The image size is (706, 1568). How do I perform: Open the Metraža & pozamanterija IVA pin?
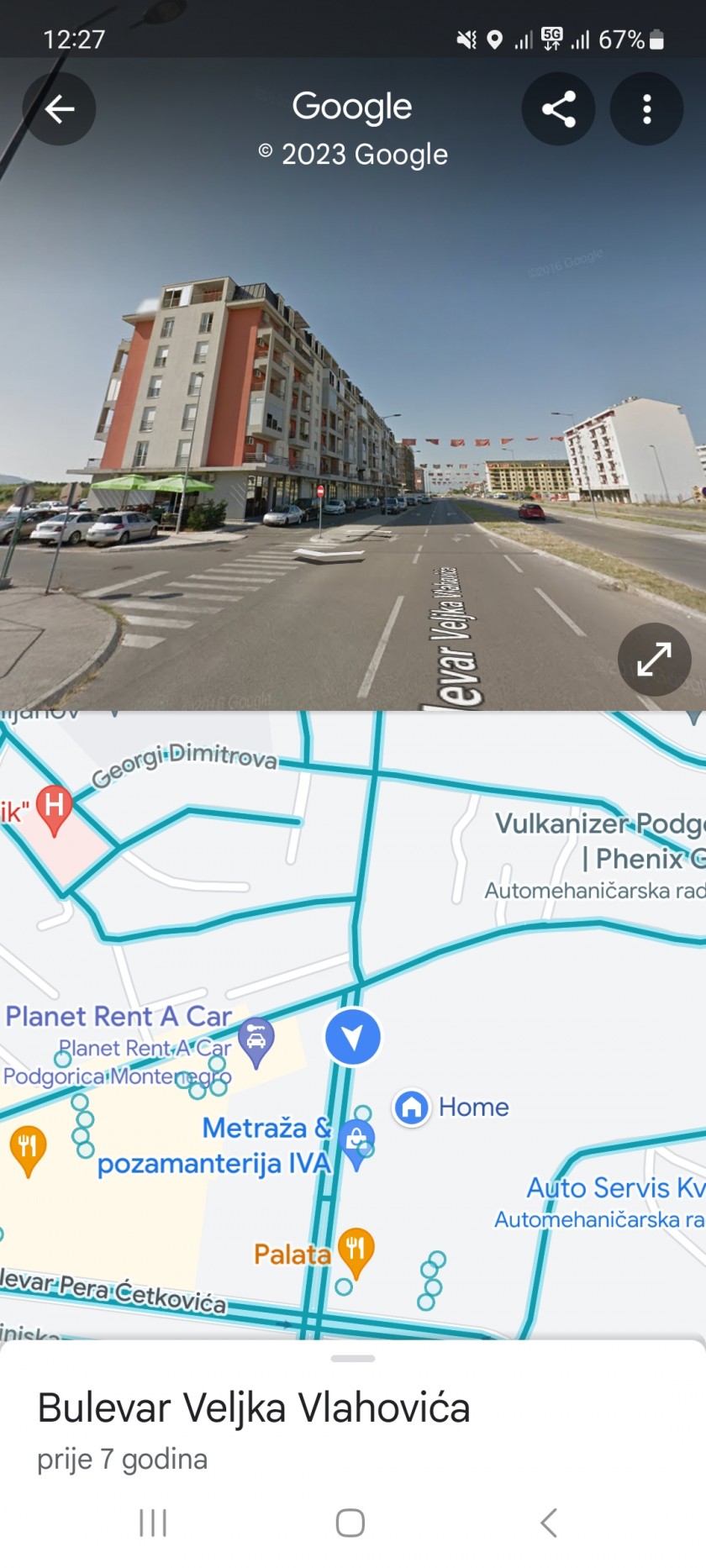coord(358,1144)
